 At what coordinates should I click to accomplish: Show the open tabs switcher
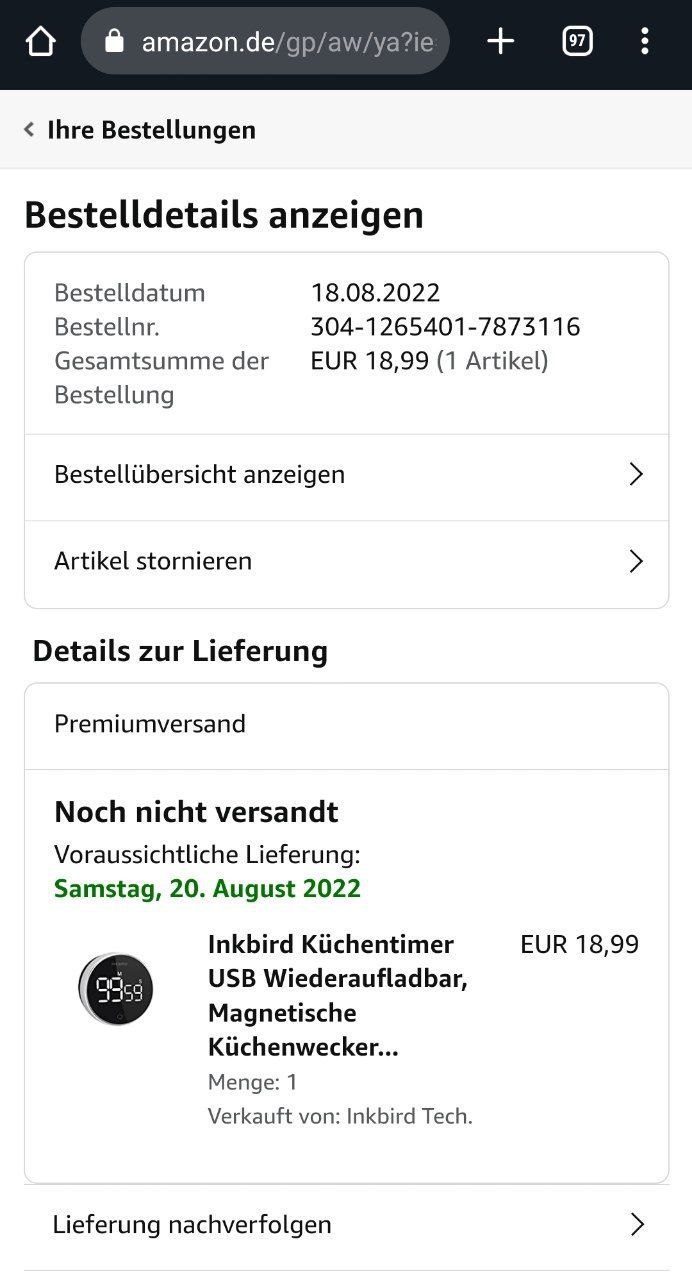[577, 41]
